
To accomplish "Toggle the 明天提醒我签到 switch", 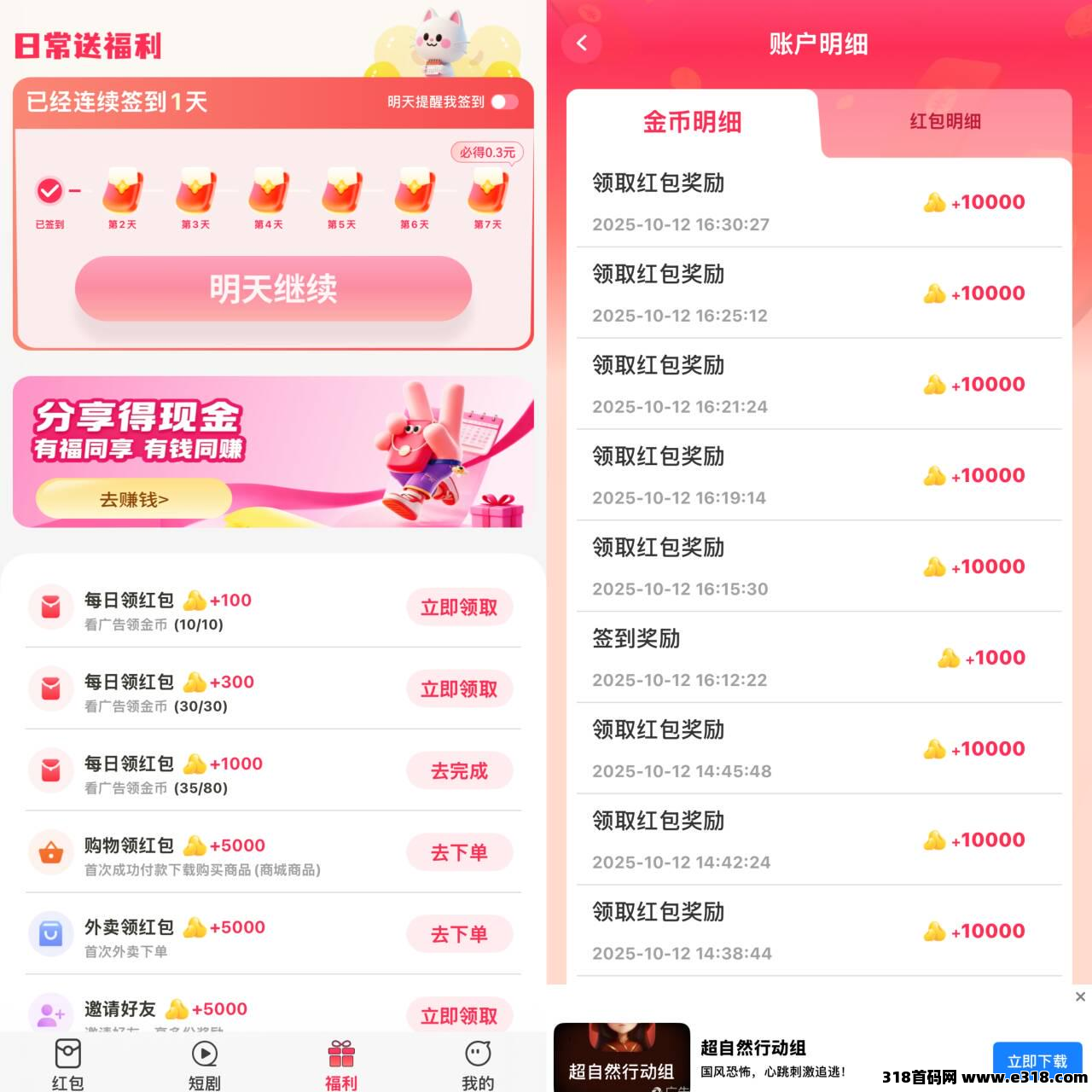I will coord(504,102).
